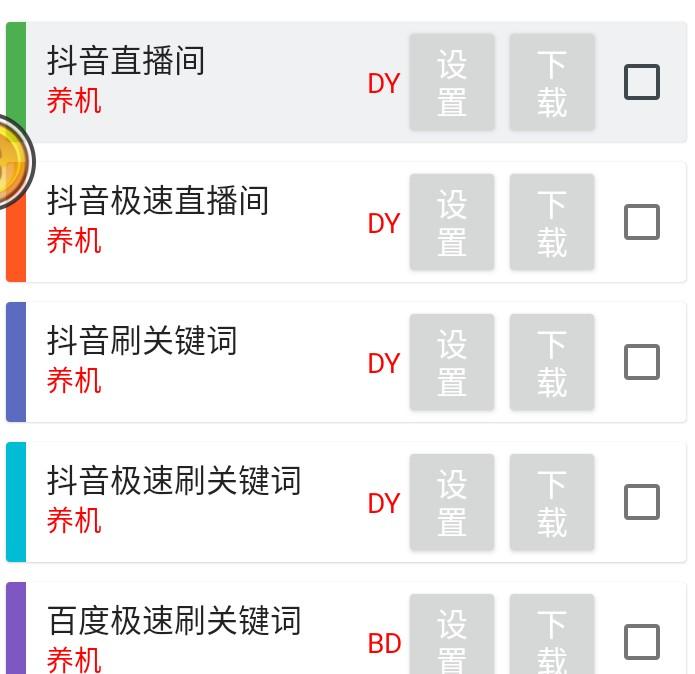Screen dimensions: 695x674
Task: Open 设置 for 抖音直播间
Action: 452,82
